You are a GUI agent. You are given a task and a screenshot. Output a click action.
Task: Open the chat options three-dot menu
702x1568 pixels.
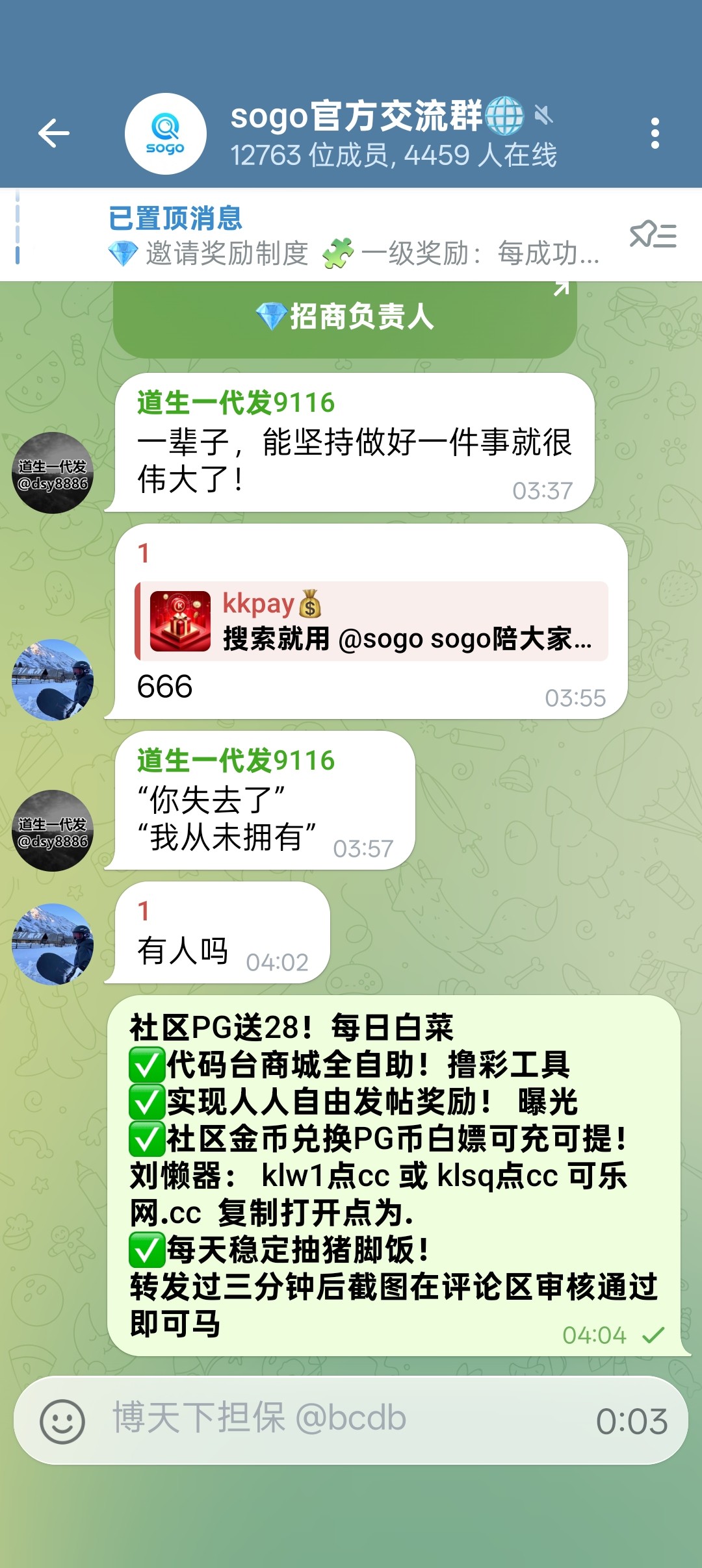pyautogui.click(x=655, y=133)
